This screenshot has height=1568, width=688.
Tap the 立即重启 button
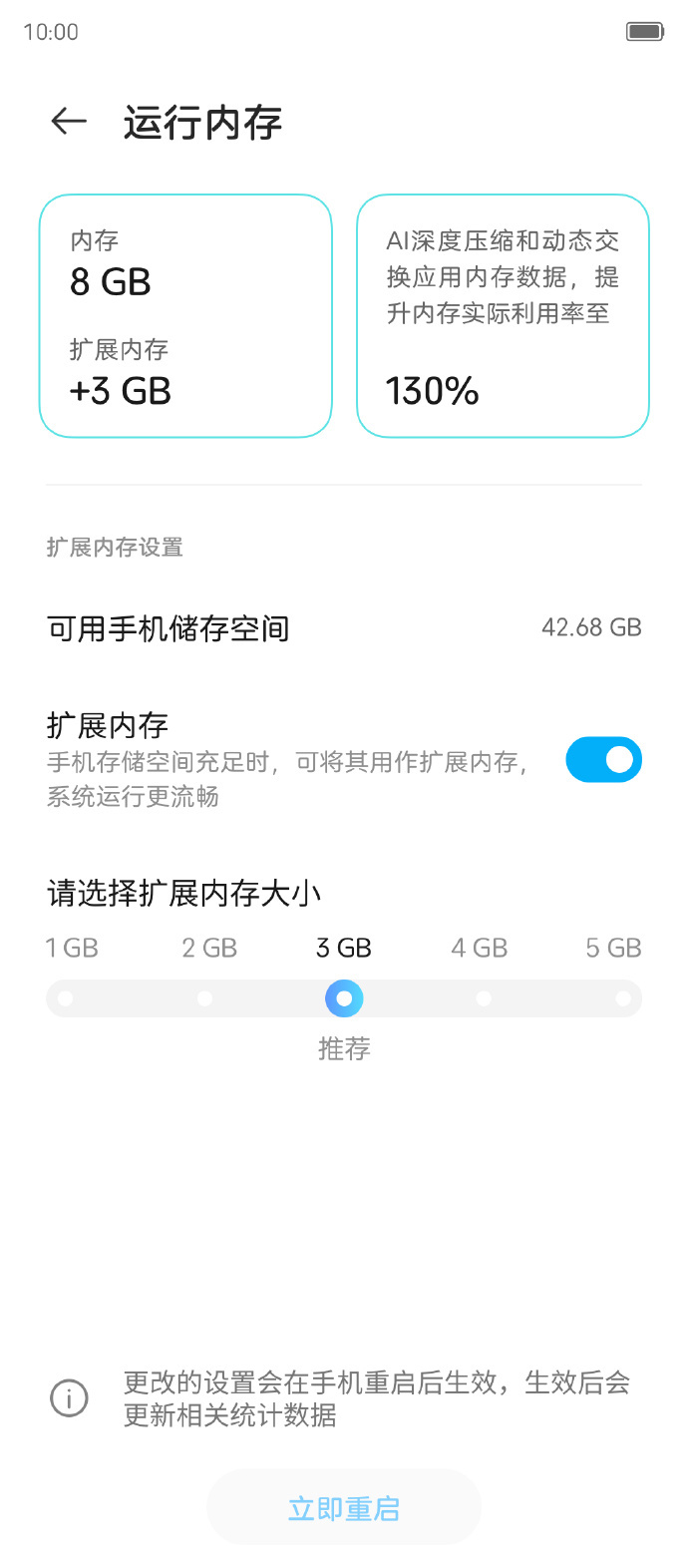click(344, 1507)
